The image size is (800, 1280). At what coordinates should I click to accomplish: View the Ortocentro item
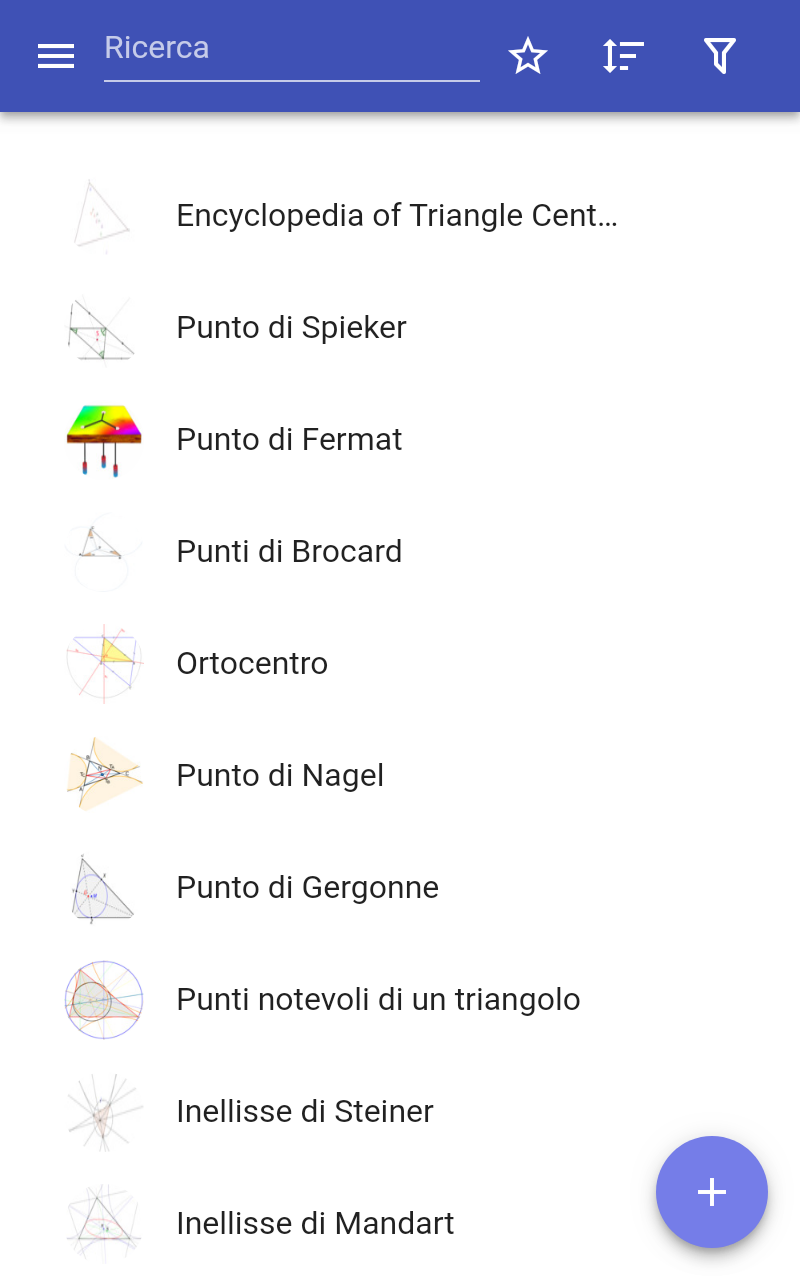click(400, 664)
